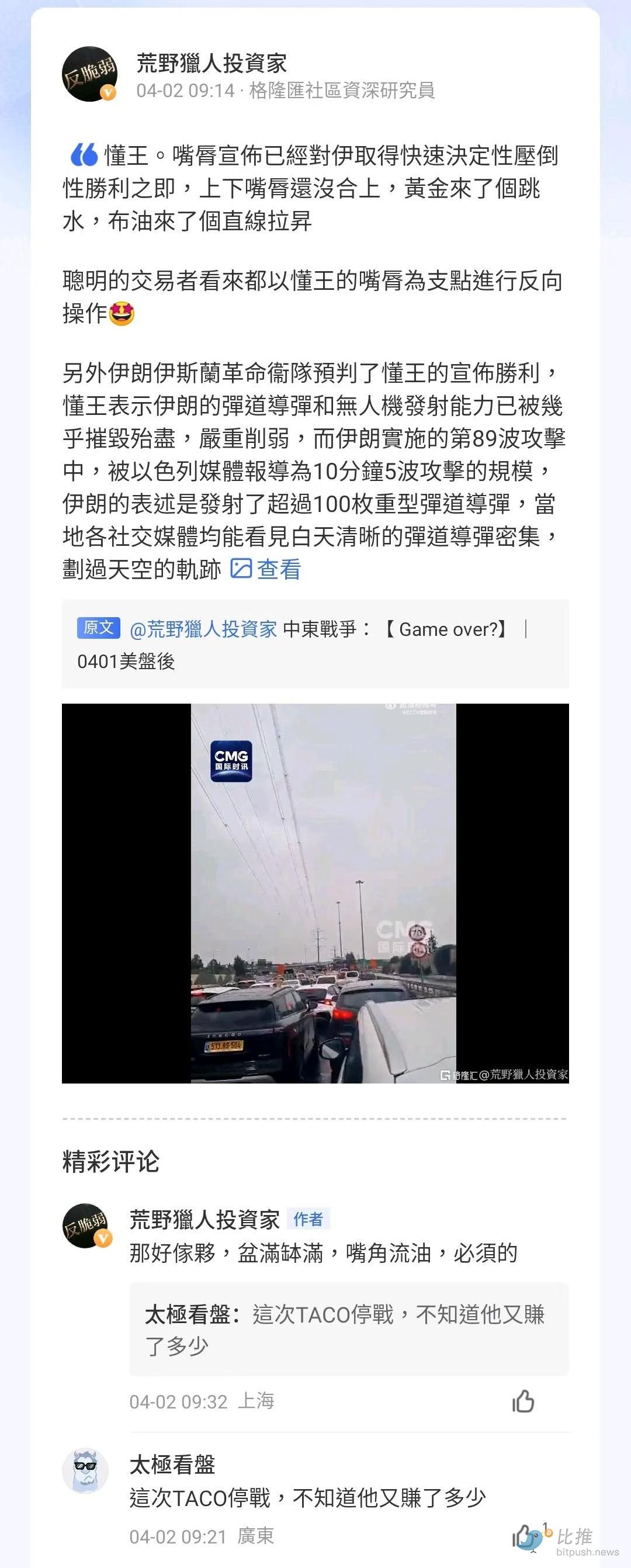Open 荒野獵人投資家's profile avatar in post header

(x=89, y=74)
